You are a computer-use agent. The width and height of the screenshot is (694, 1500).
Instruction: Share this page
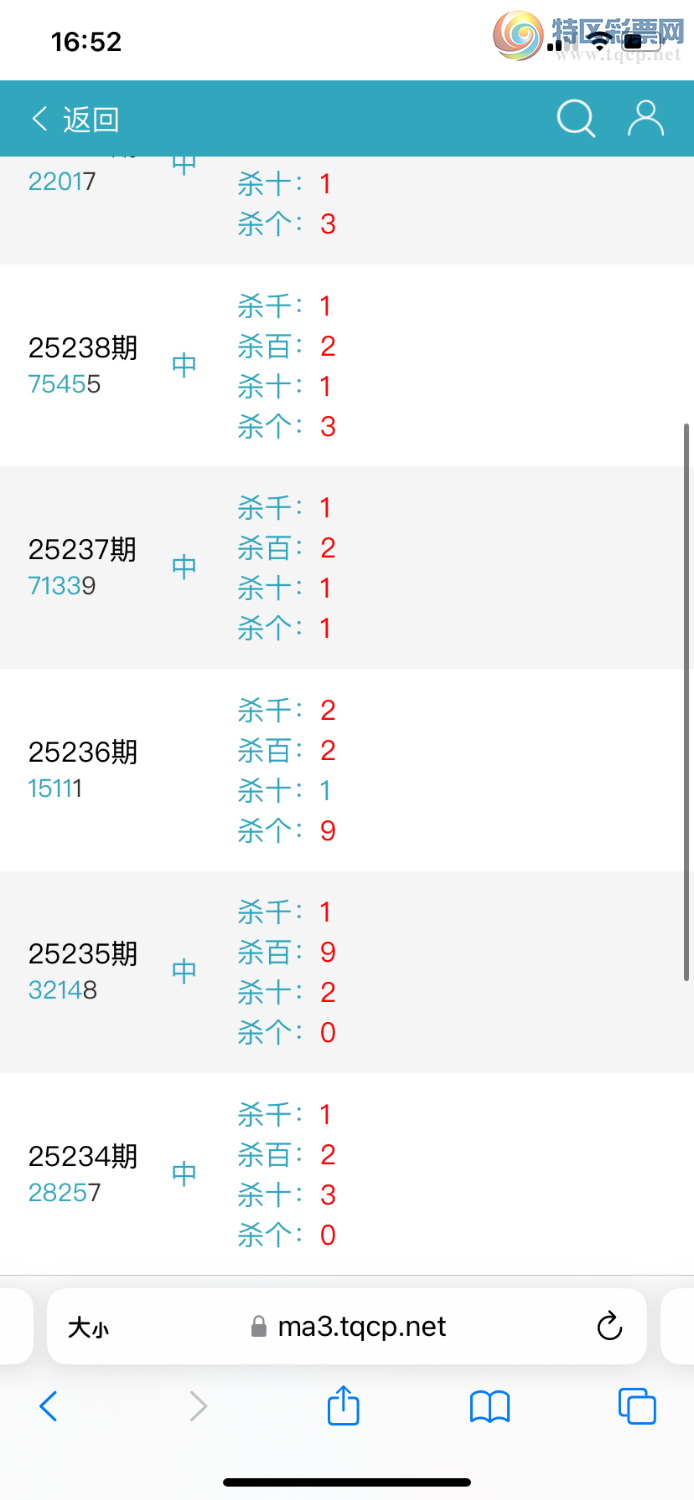pyautogui.click(x=343, y=1406)
